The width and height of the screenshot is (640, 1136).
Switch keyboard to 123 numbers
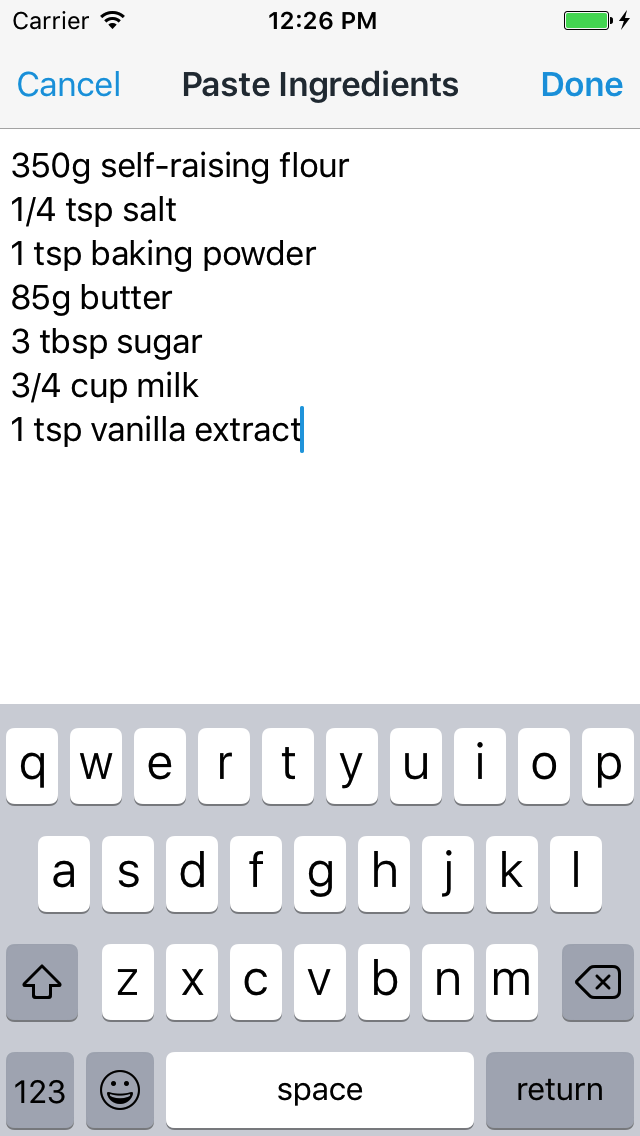tap(40, 1090)
